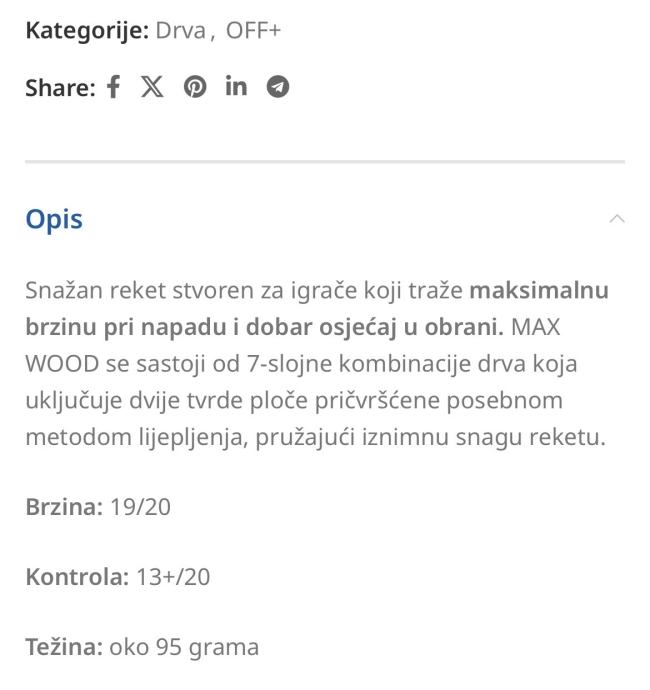Share this product on LinkedIn
Image resolution: width=650 pixels, height=690 pixels.
(236, 86)
